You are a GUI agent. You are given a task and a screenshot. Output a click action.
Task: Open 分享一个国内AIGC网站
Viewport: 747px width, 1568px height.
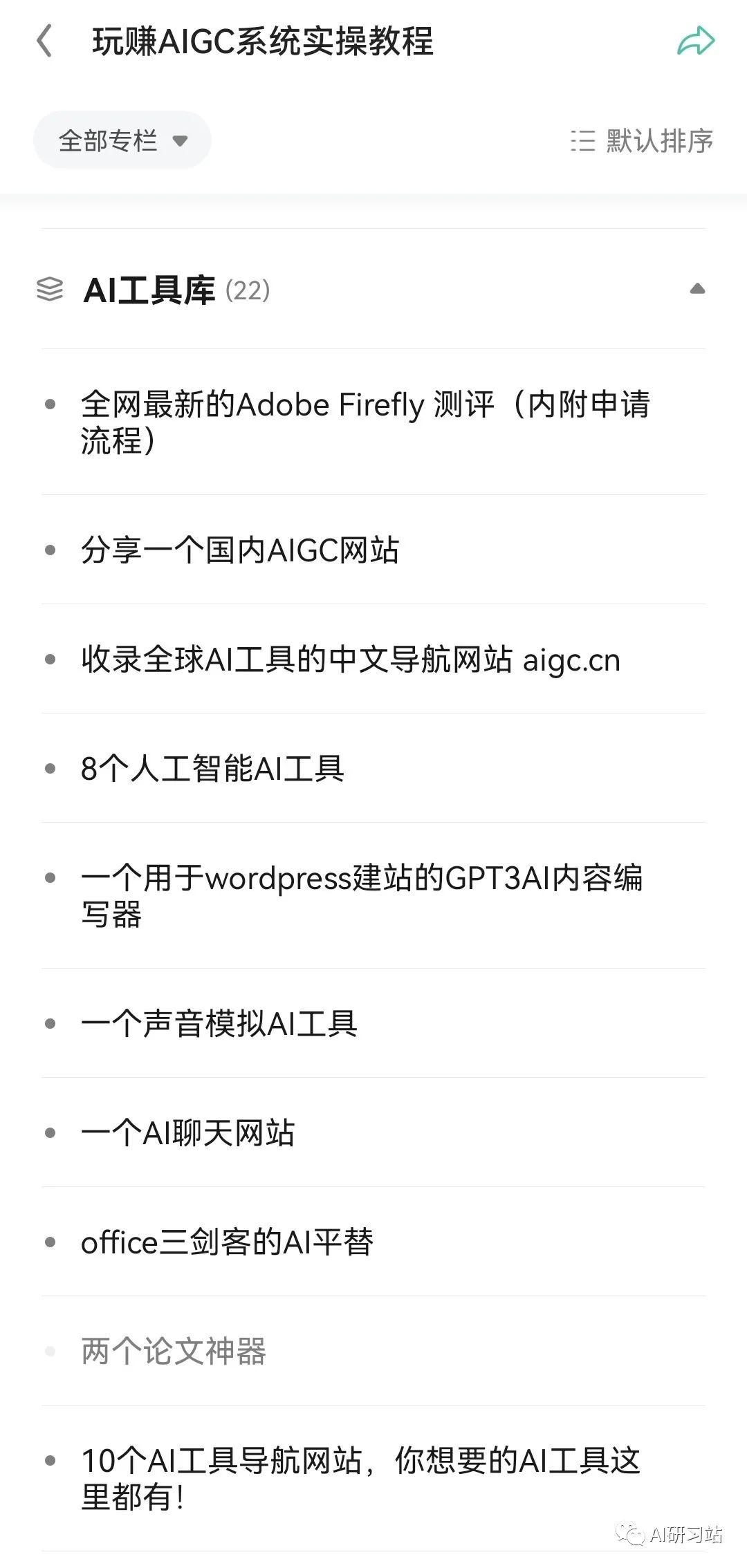(x=373, y=550)
